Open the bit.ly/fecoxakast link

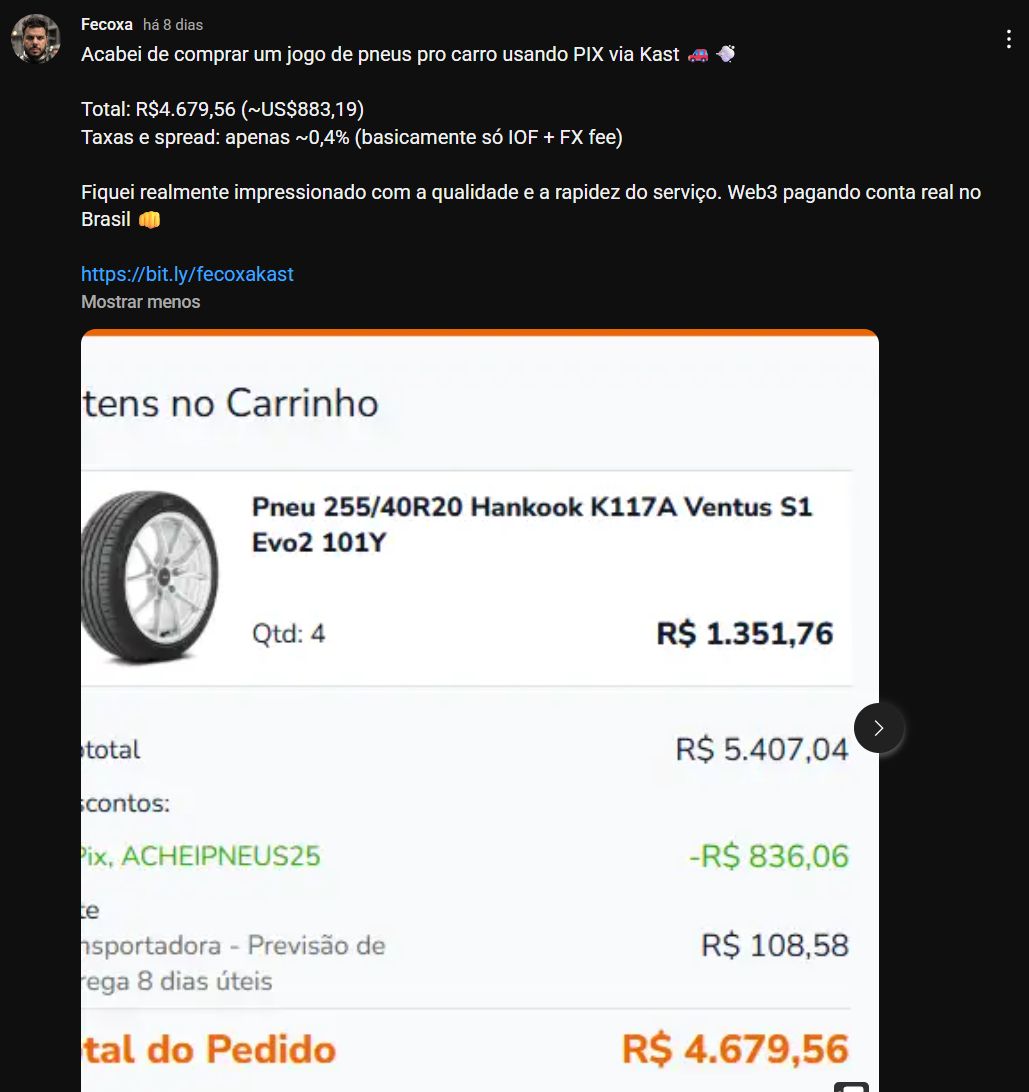click(187, 273)
